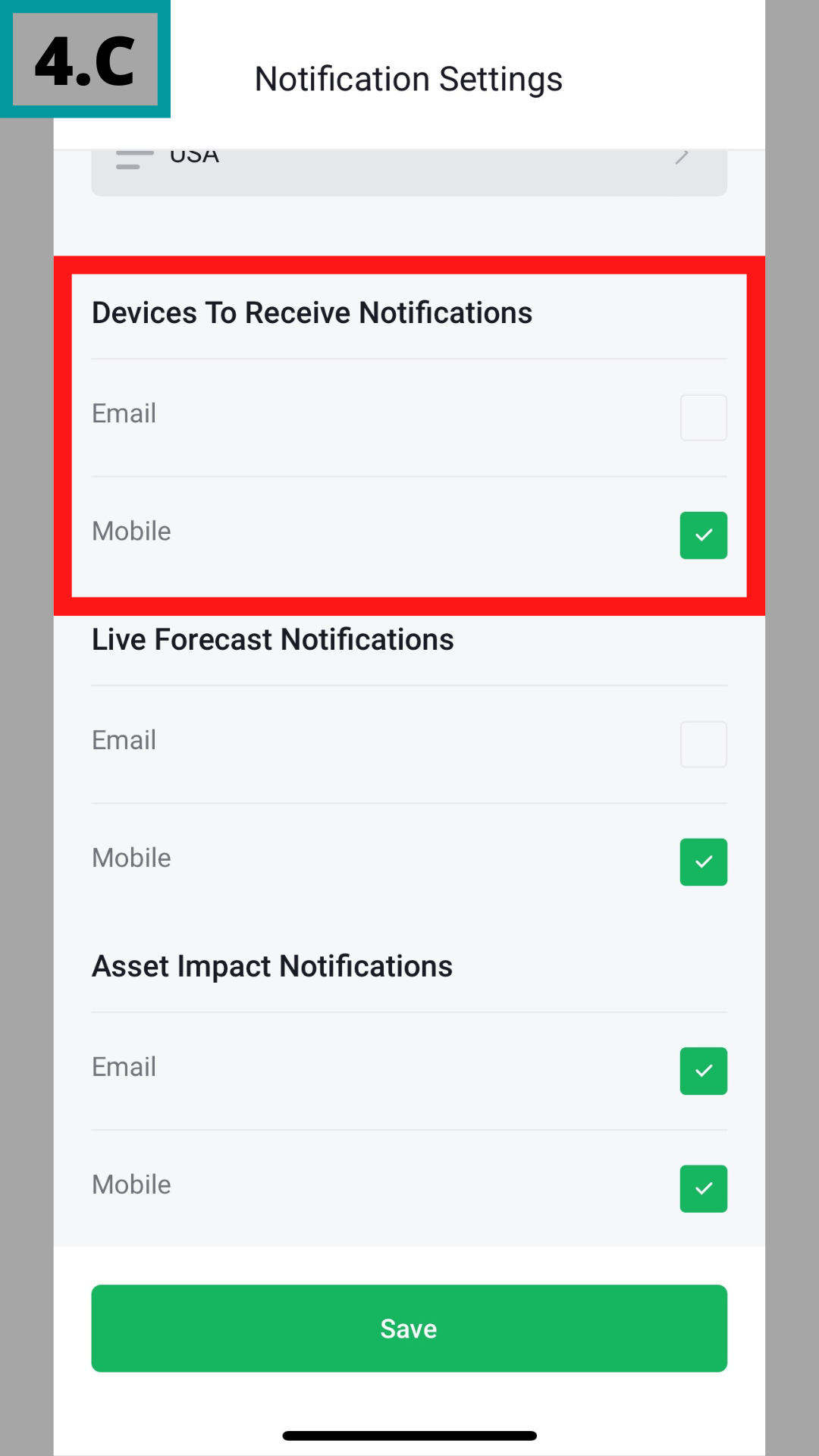Turn off Mobile for Asset Impact Notifications

point(703,1188)
